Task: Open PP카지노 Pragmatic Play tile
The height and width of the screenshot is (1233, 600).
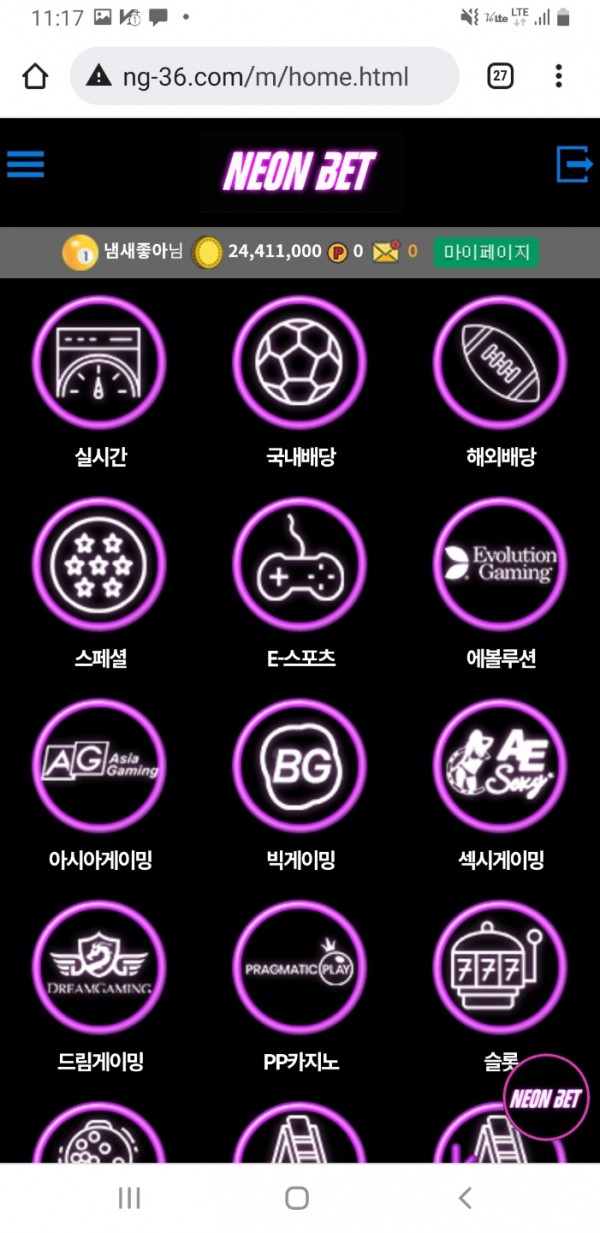Action: [x=300, y=967]
